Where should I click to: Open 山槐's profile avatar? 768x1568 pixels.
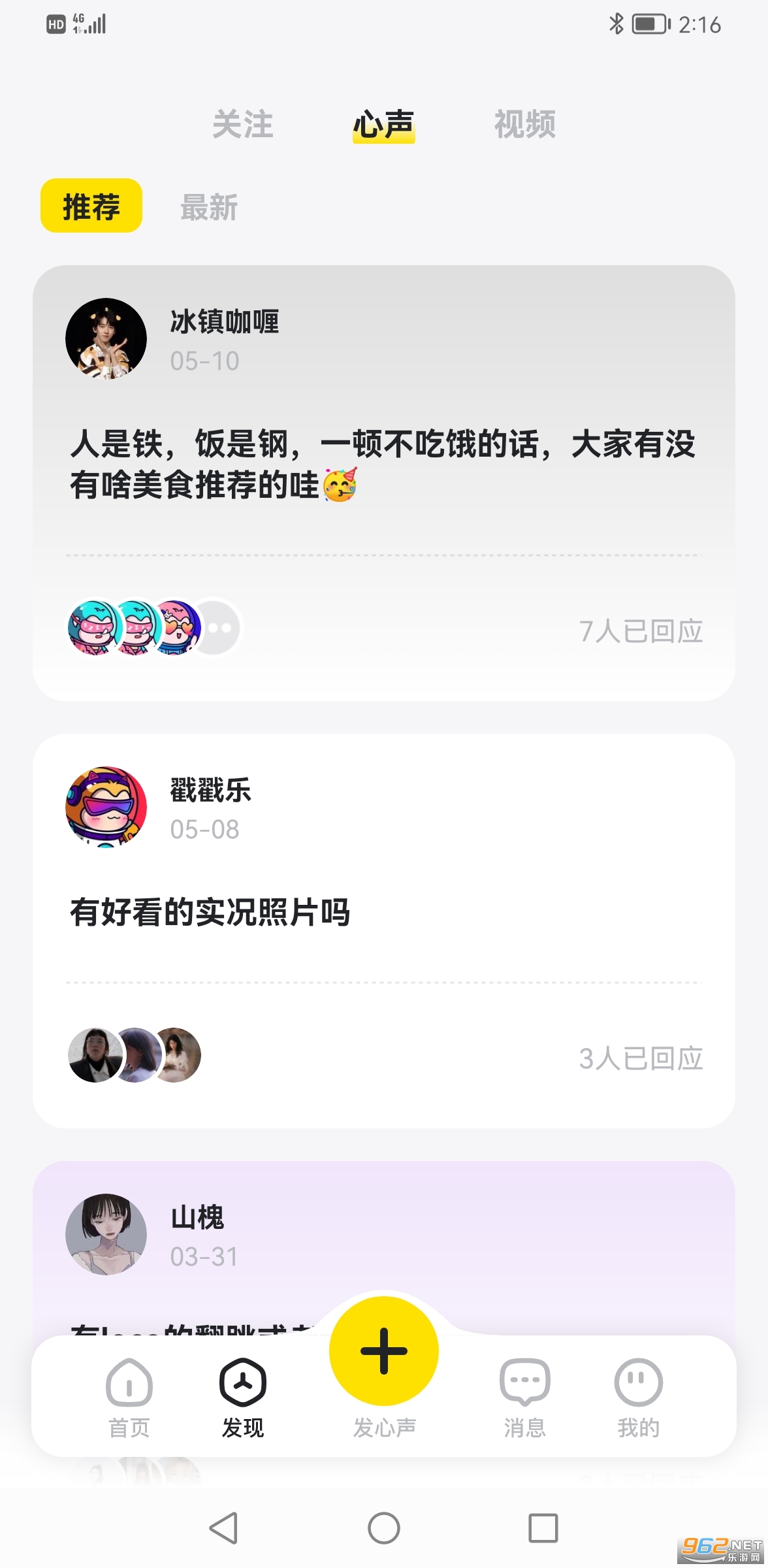pyautogui.click(x=106, y=1234)
